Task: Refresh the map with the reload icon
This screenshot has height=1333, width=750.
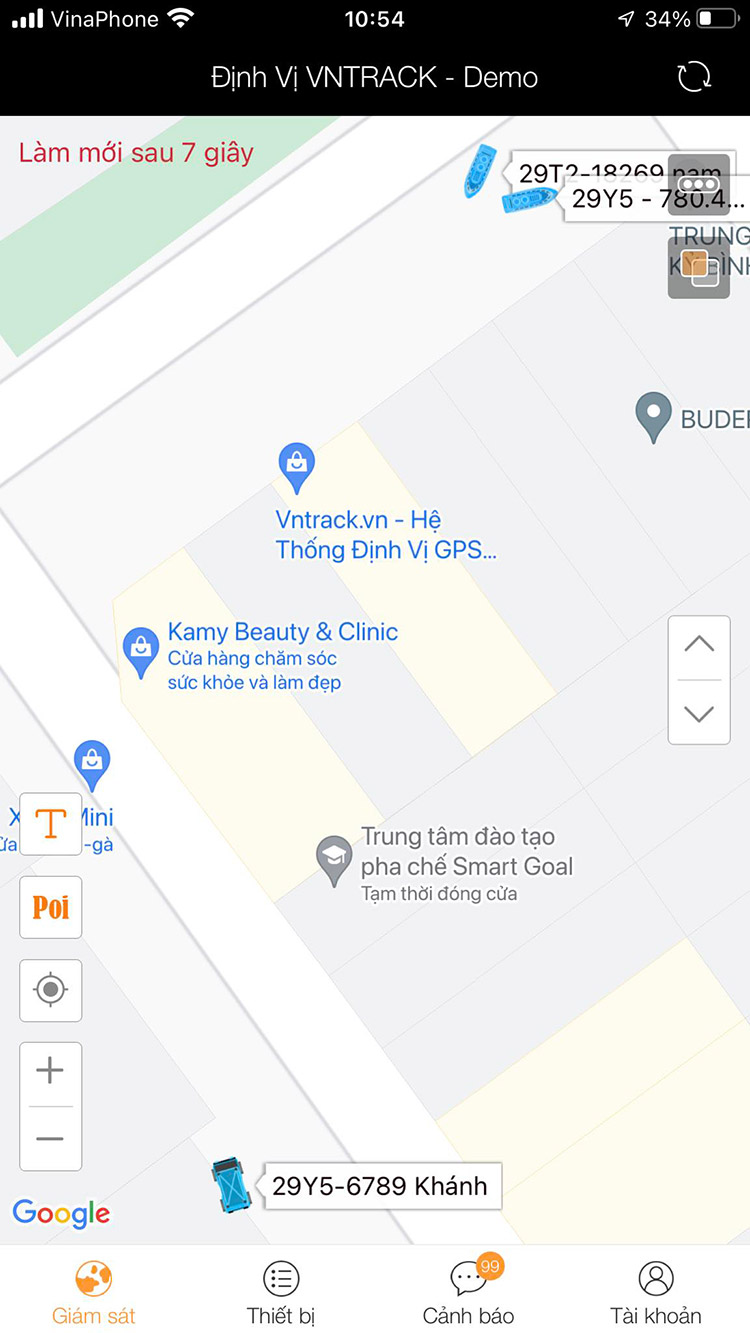Action: [x=693, y=77]
